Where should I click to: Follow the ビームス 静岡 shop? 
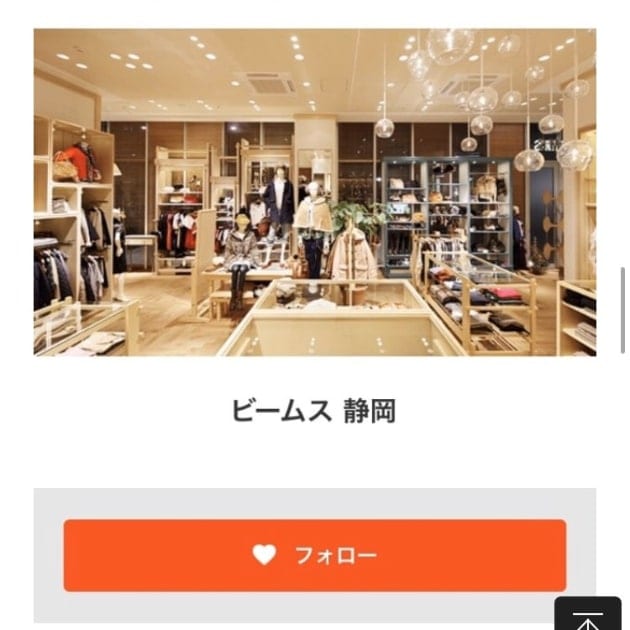click(314, 555)
